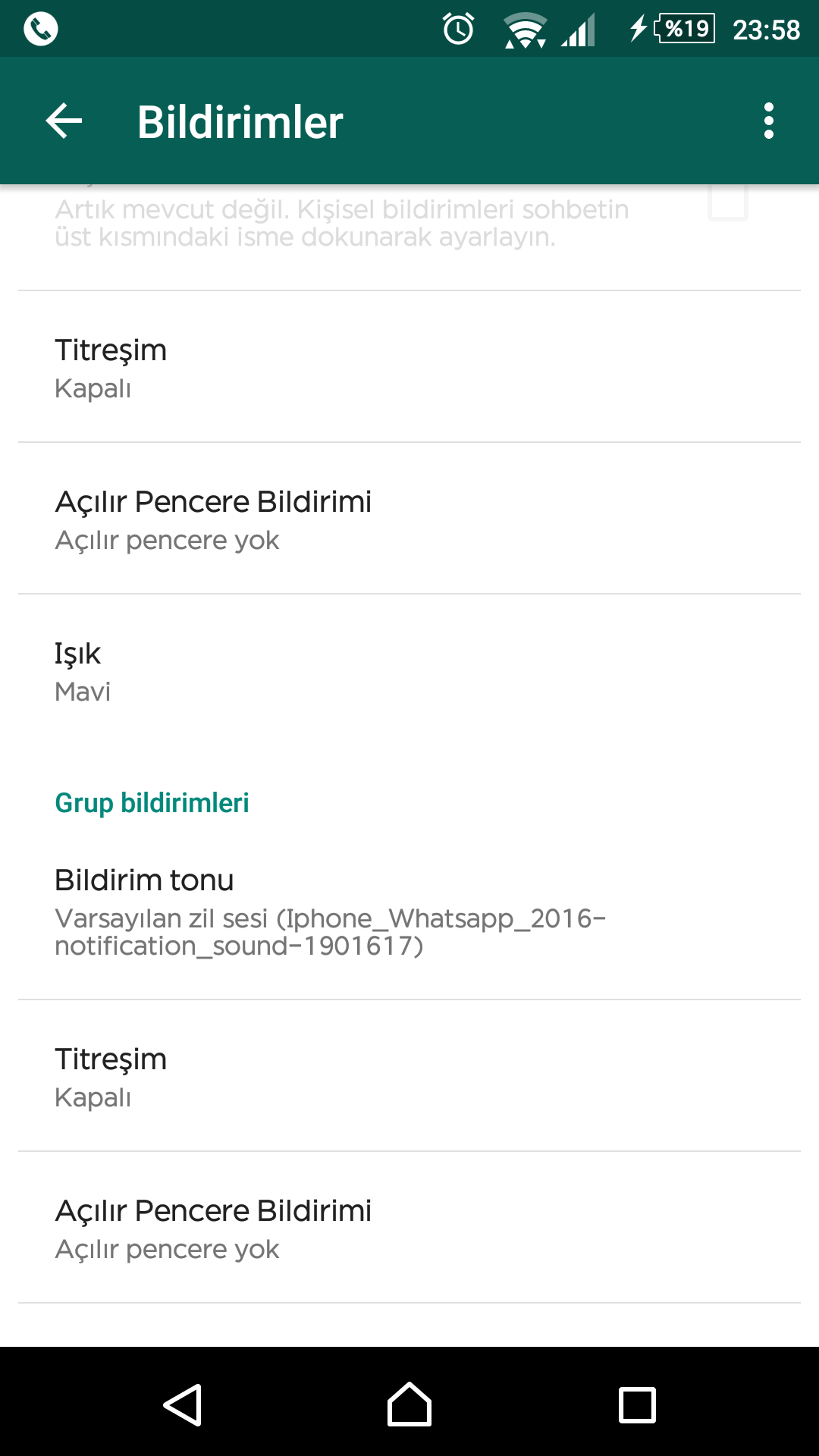Go back using the app bar arrow
The width and height of the screenshot is (819, 1456).
click(x=64, y=121)
